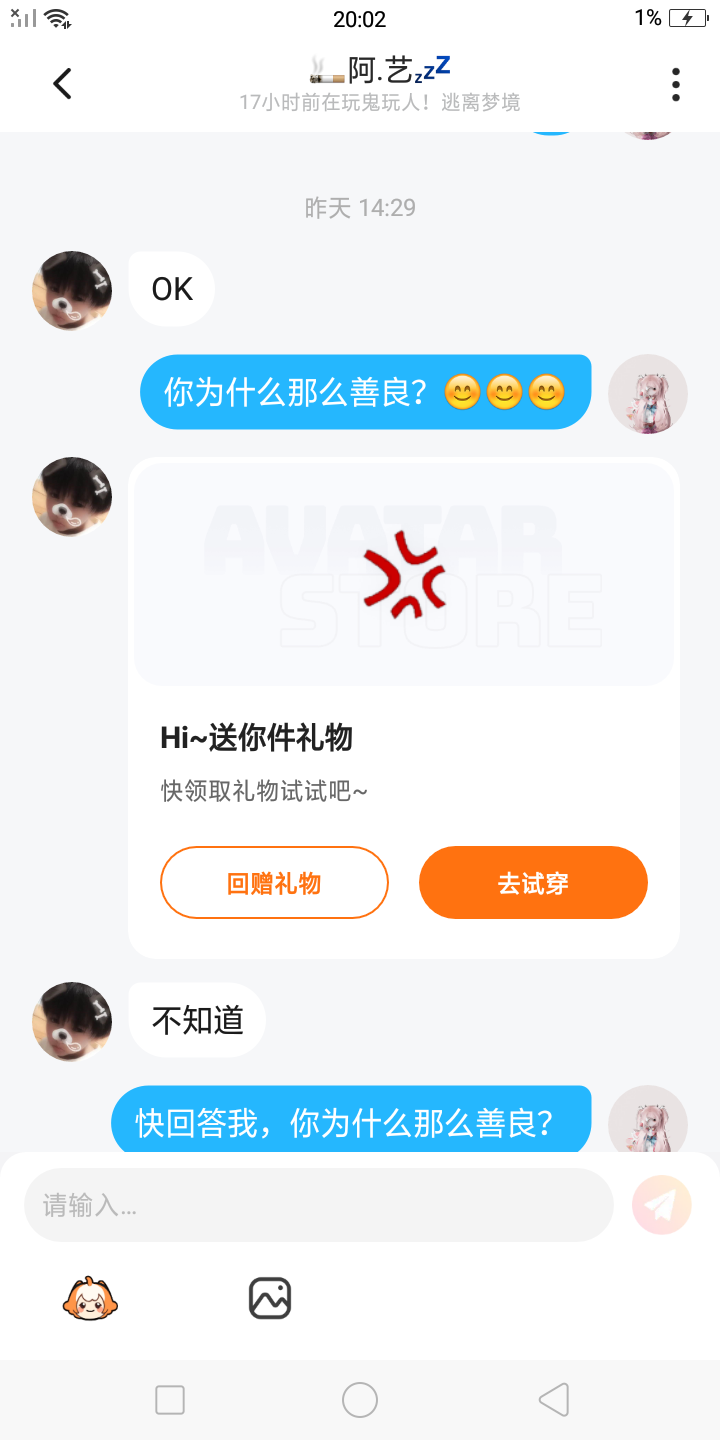Open the sticker mascot panel
Image resolution: width=720 pixels, height=1440 pixels.
click(90, 1299)
